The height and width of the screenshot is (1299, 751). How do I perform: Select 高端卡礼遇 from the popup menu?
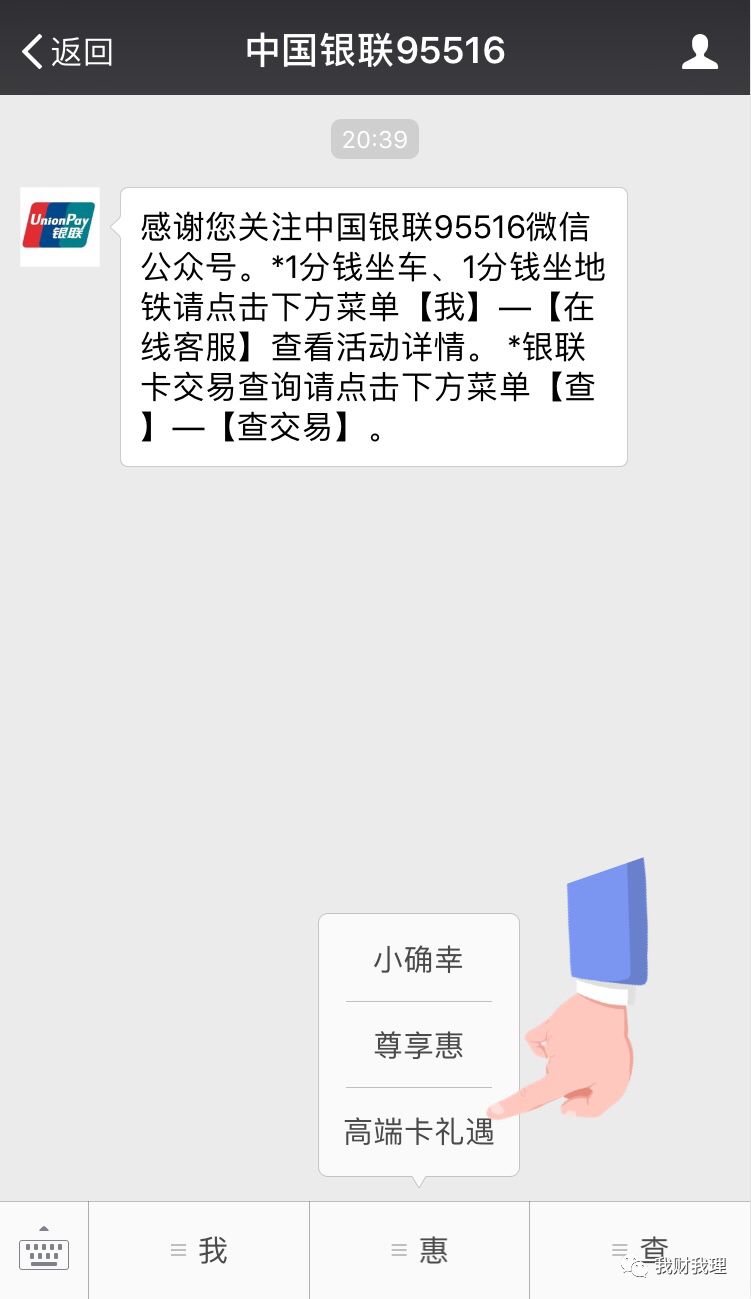418,1131
